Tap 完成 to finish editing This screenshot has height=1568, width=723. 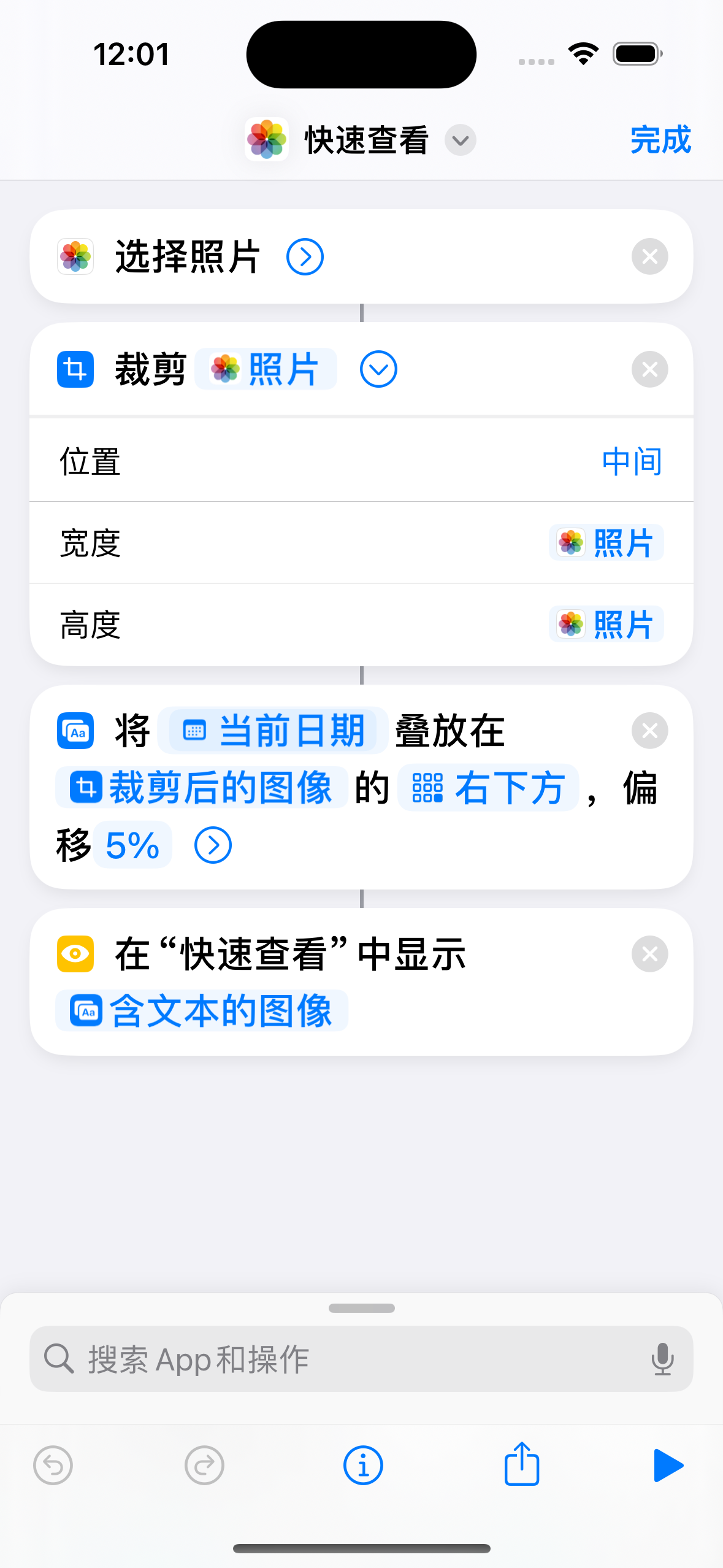pos(660,140)
